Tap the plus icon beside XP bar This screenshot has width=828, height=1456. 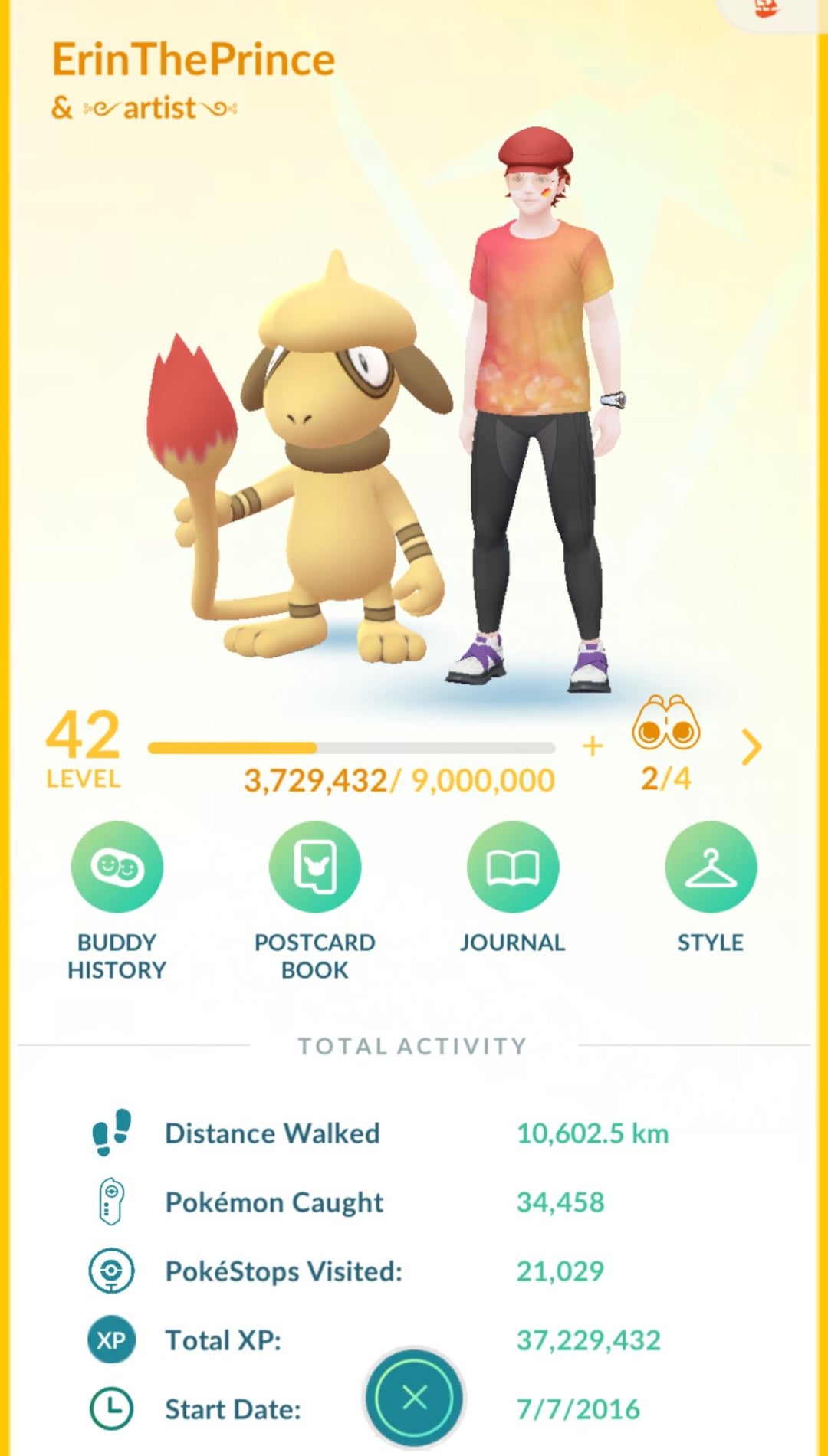(593, 746)
